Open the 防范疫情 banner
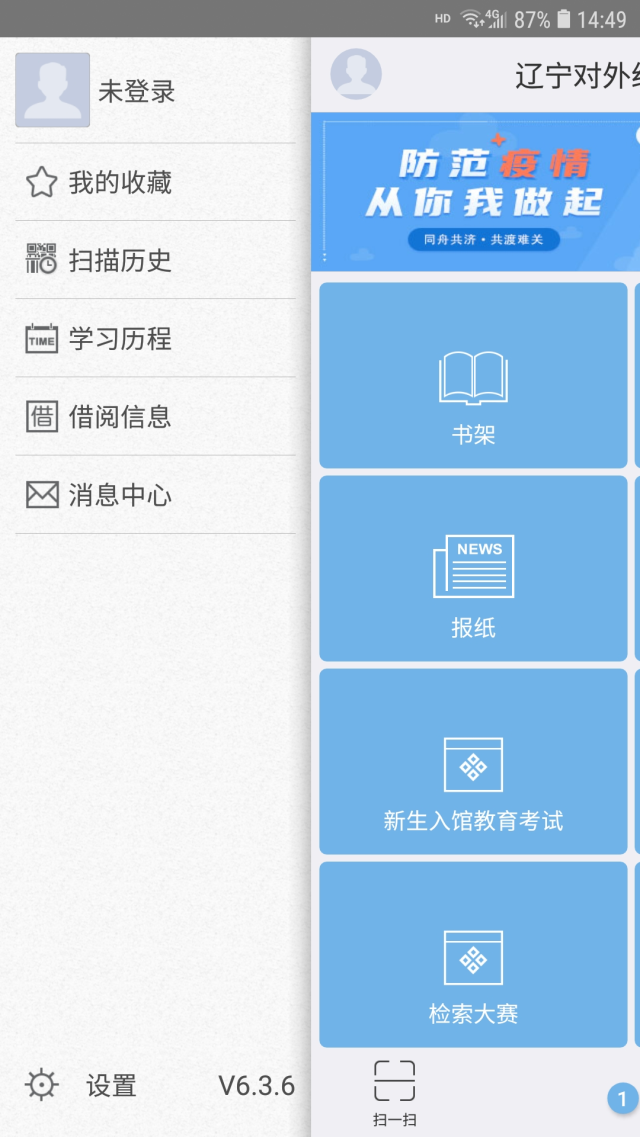 tap(475, 191)
